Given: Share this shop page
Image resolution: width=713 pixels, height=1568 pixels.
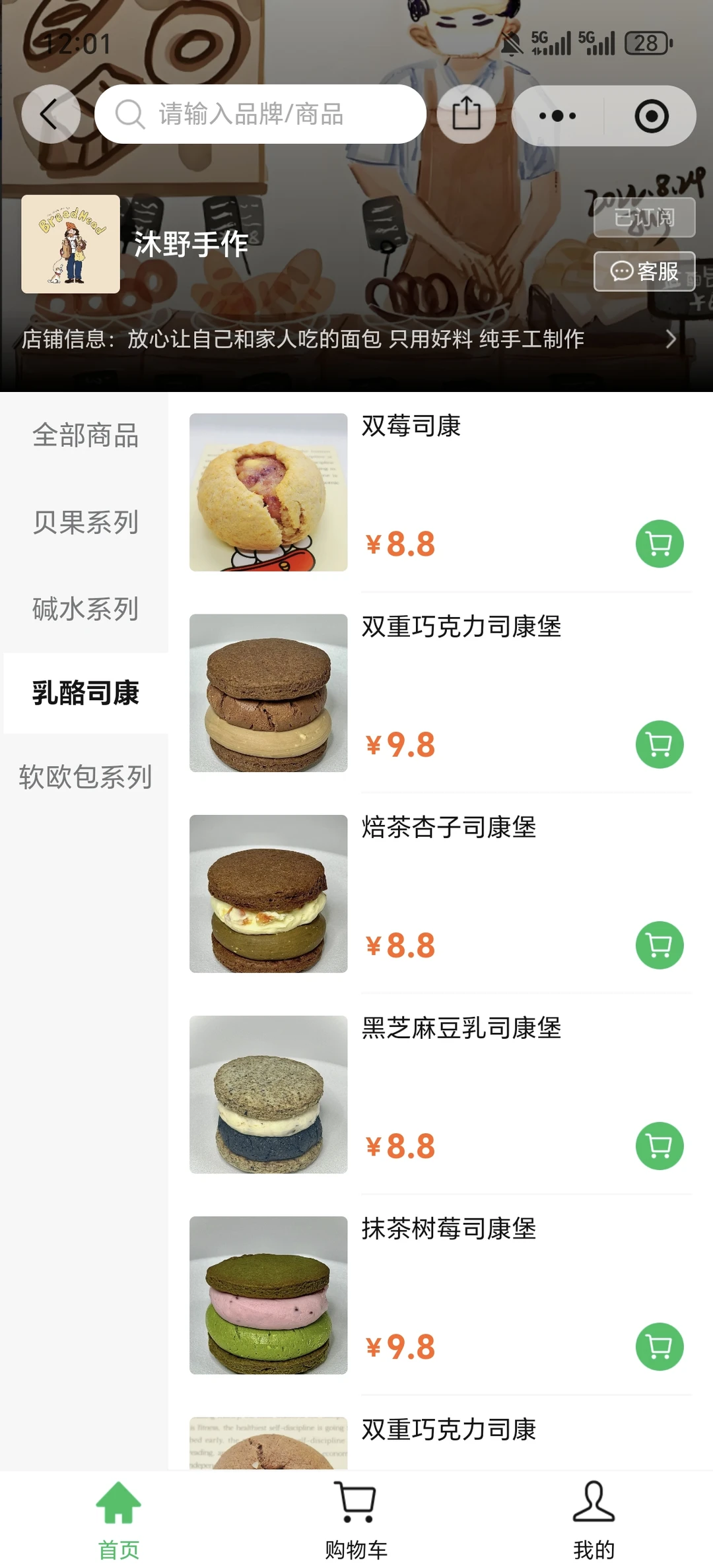Looking at the screenshot, I should 466,114.
